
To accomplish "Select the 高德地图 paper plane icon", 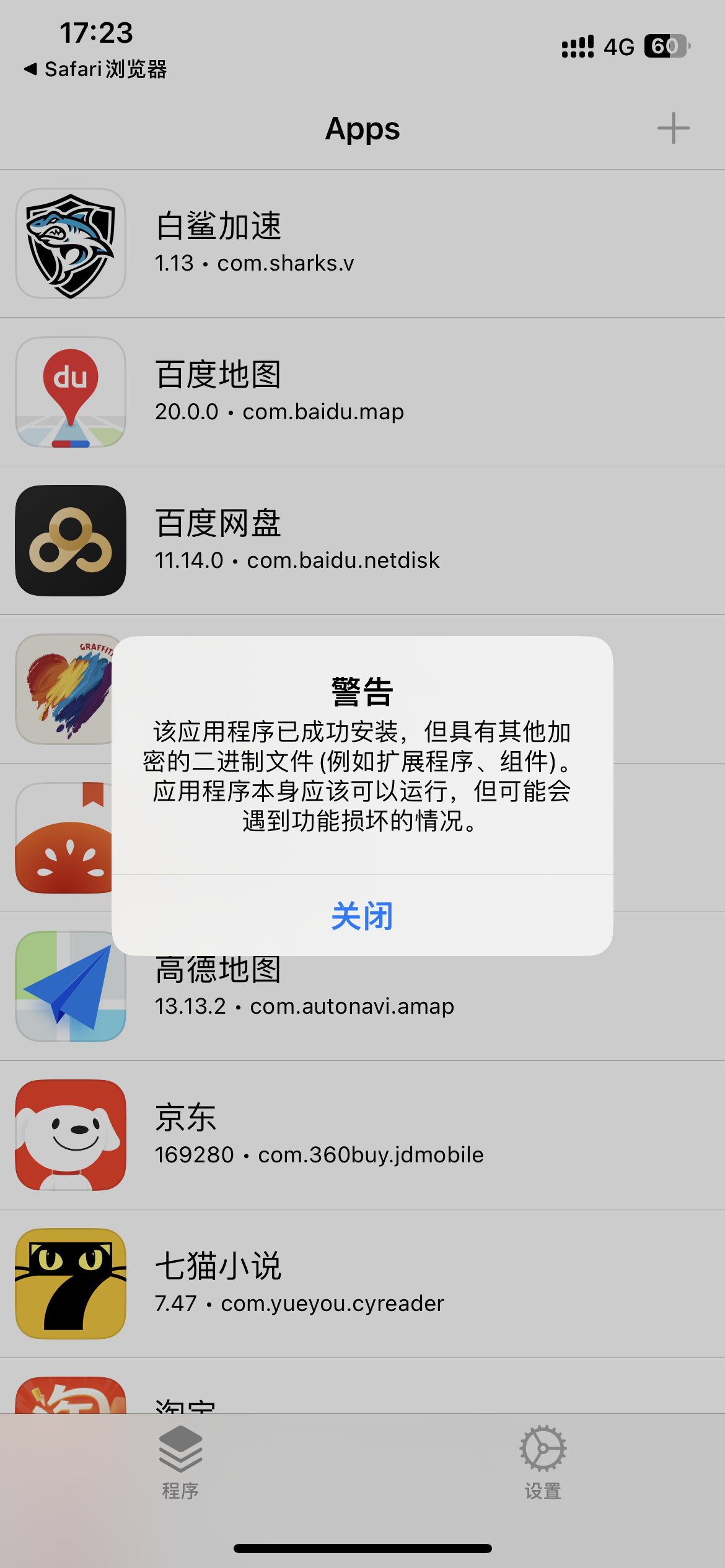I will pos(70,987).
